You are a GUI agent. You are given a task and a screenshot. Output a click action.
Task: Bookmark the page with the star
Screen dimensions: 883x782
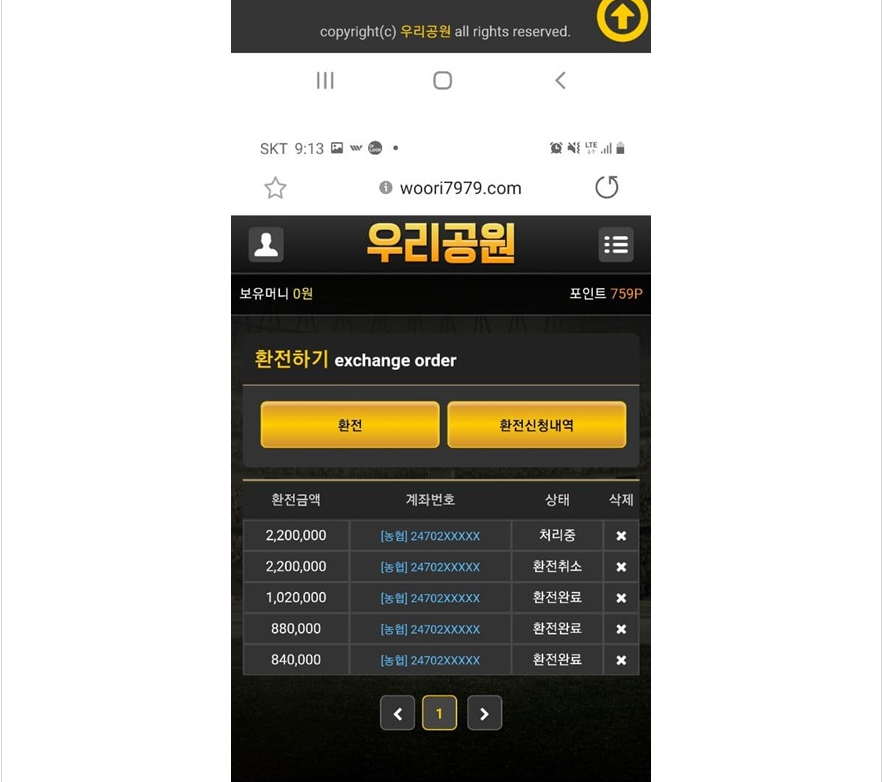(x=275, y=188)
